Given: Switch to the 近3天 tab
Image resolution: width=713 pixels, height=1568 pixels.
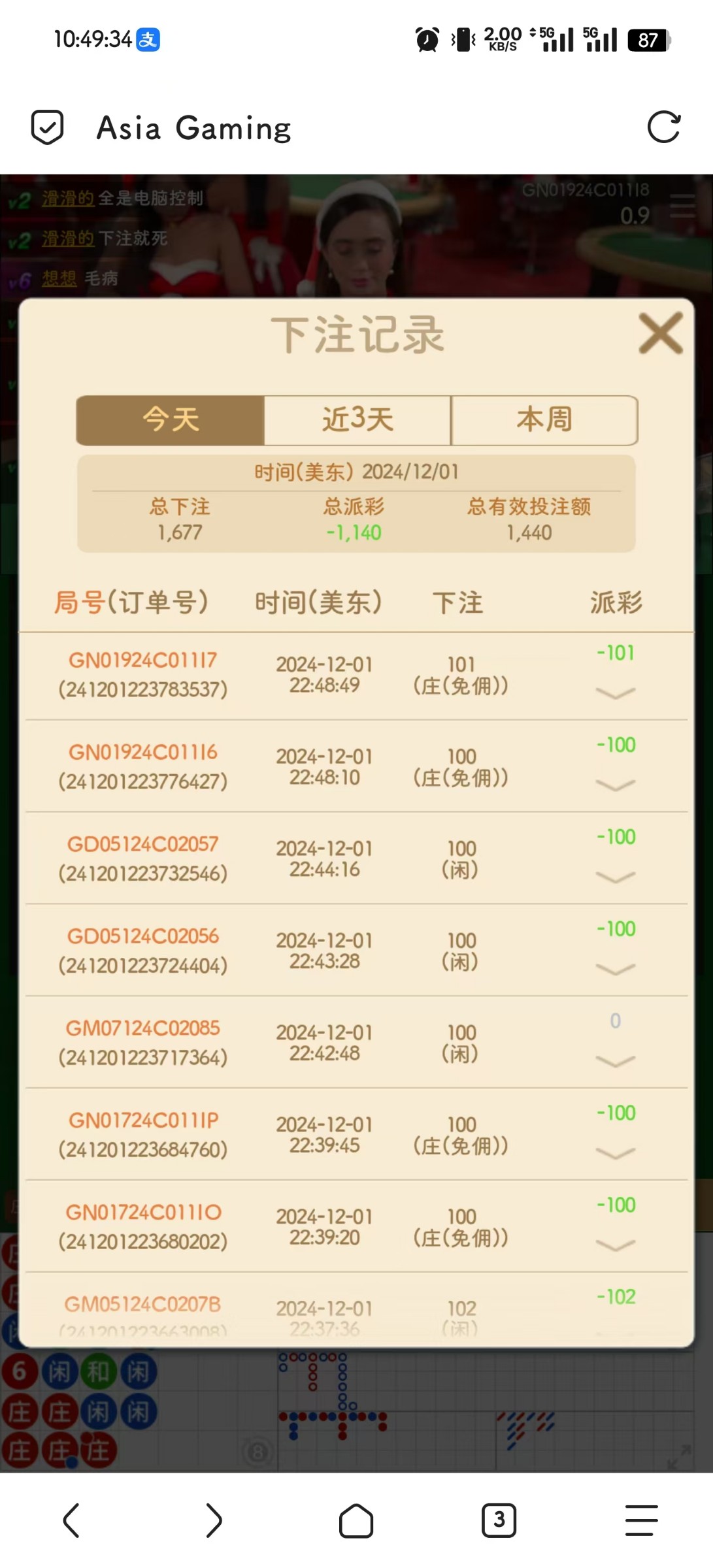Looking at the screenshot, I should [357, 420].
